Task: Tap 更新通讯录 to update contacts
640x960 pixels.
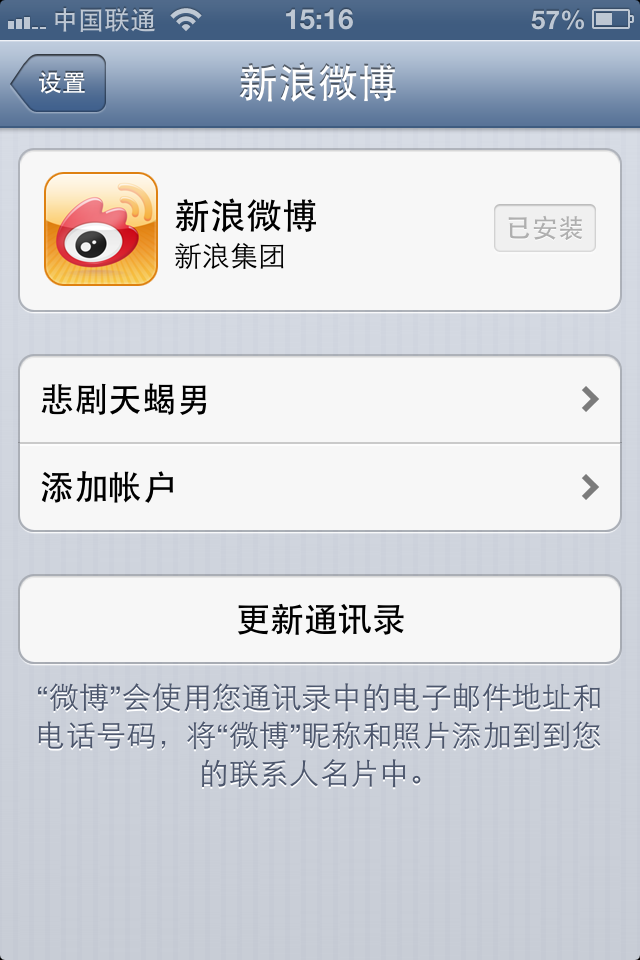Action: 320,619
